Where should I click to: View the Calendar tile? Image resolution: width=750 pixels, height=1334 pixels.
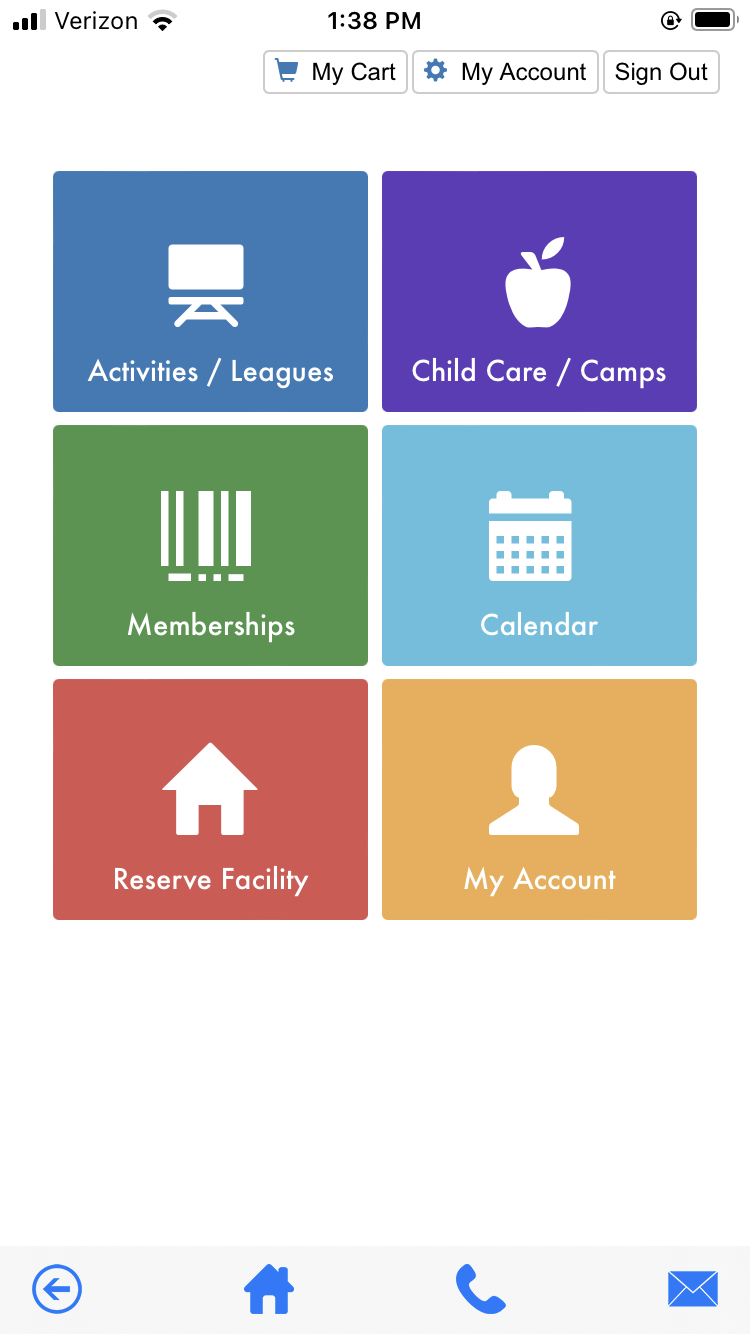coord(539,545)
